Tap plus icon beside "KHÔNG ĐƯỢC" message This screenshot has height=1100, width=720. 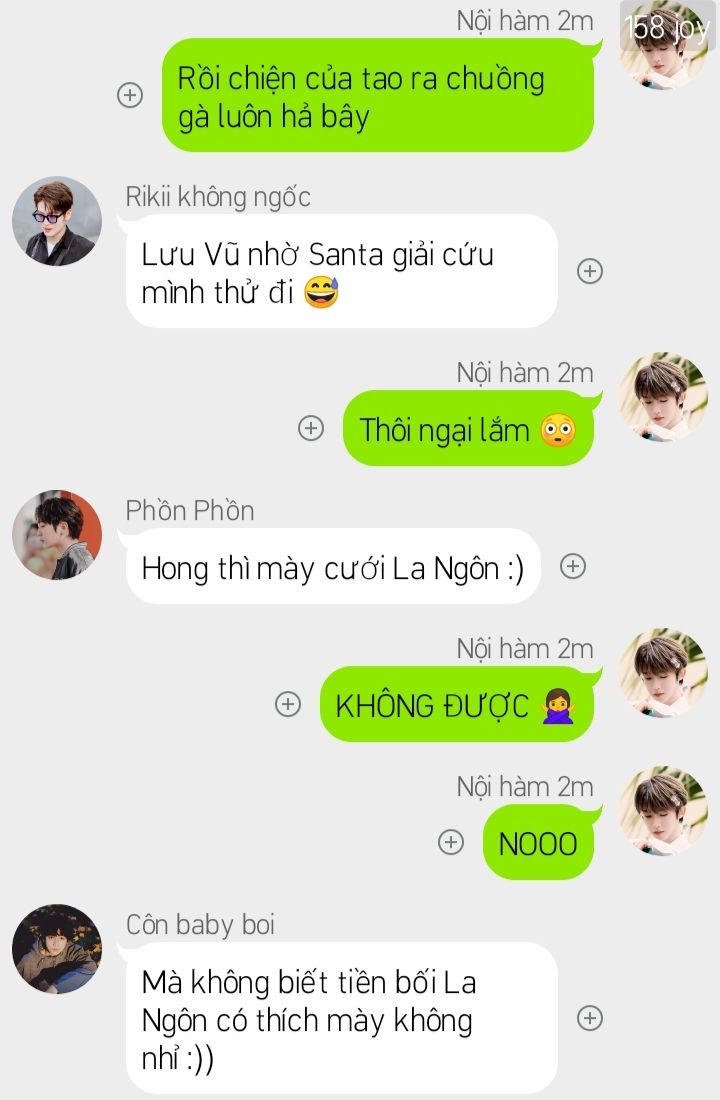(x=288, y=704)
